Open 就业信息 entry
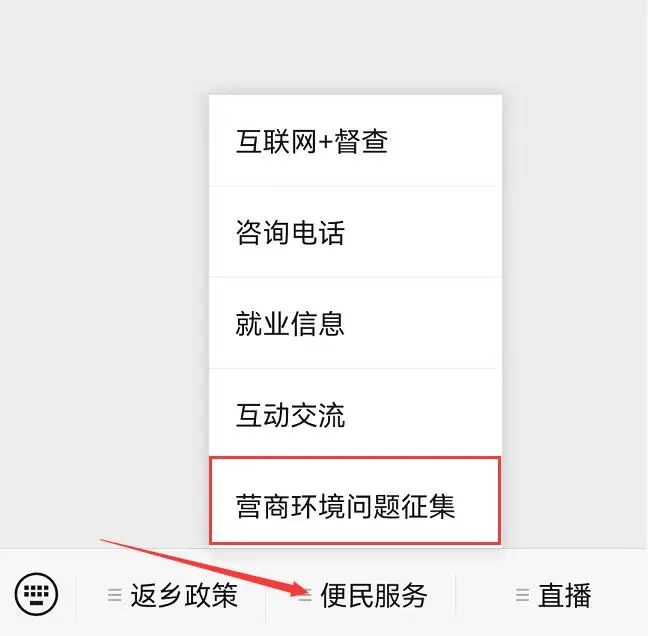Screen dimensions: 648x636 [354, 324]
